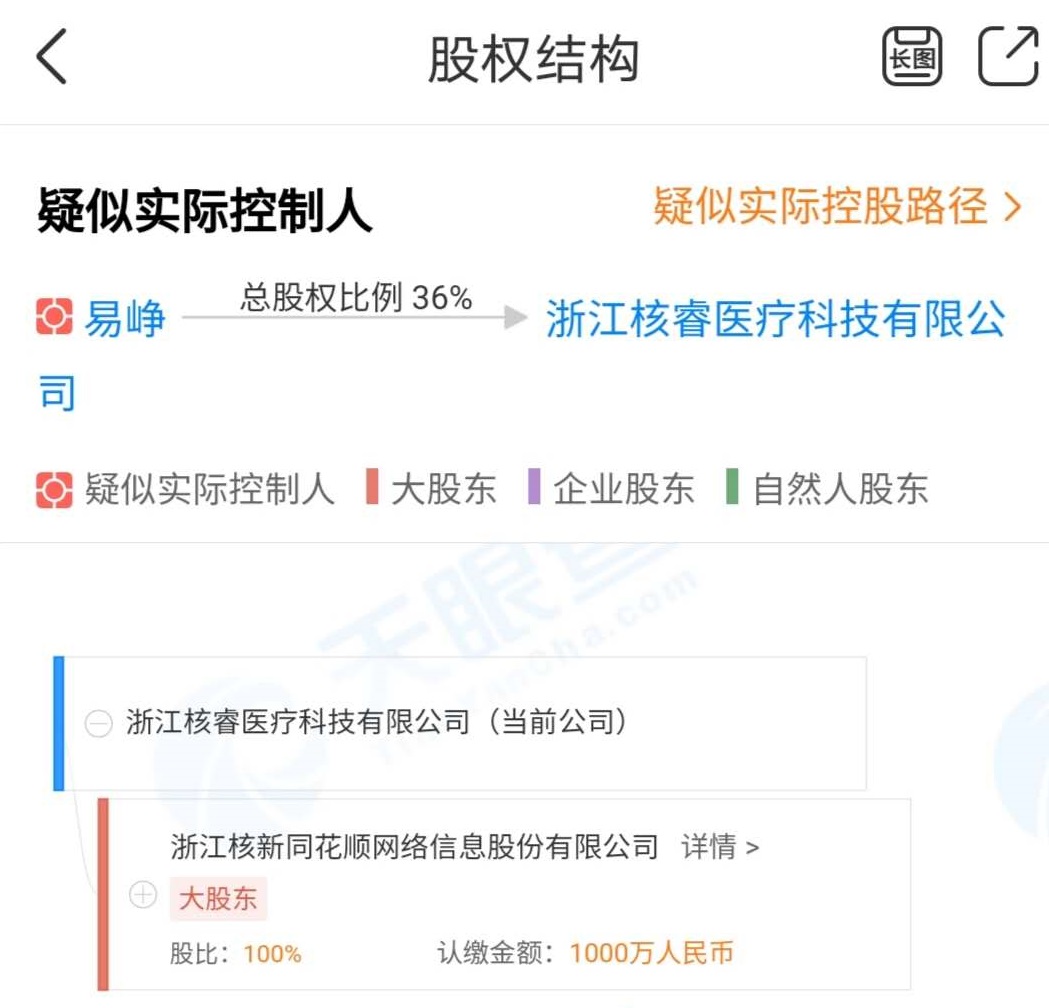The image size is (1049, 1008).
Task: Save the structure as a long image (长图)
Action: pyautogui.click(x=911, y=57)
